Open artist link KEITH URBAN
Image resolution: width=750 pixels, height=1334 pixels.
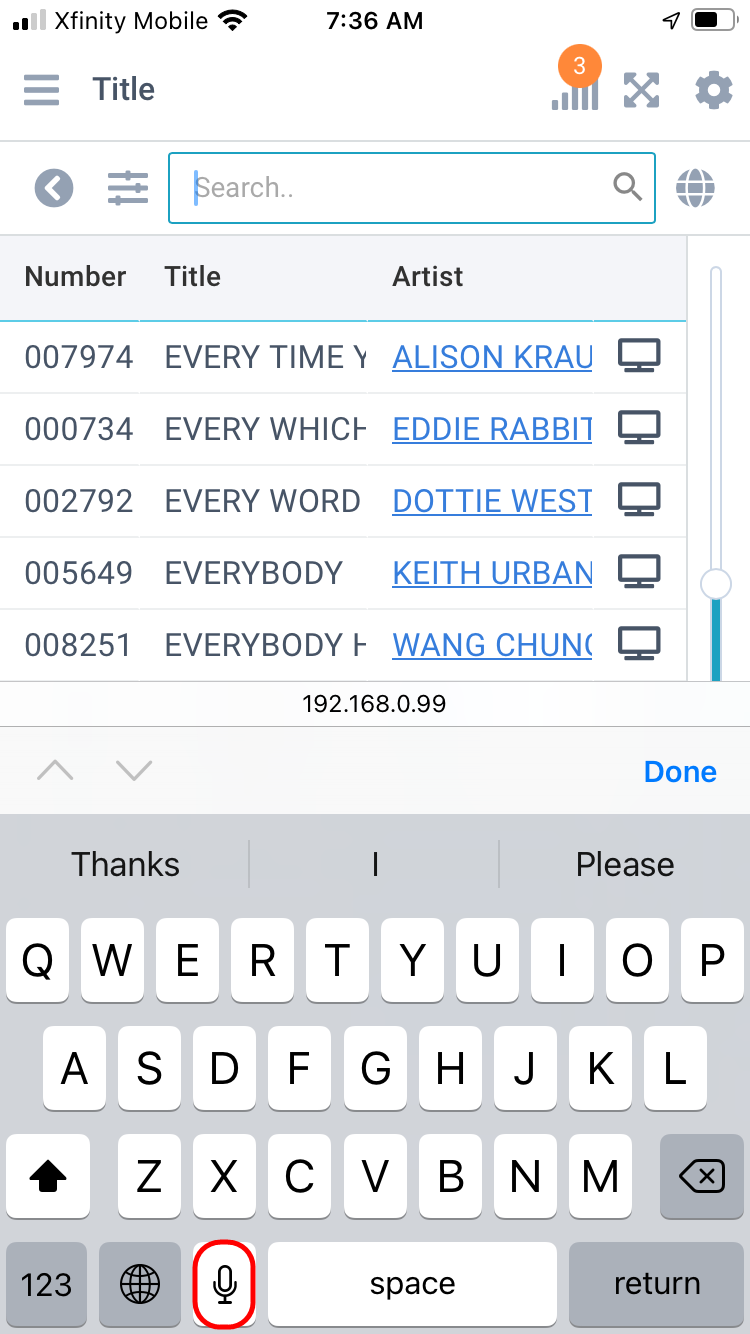tap(492, 573)
